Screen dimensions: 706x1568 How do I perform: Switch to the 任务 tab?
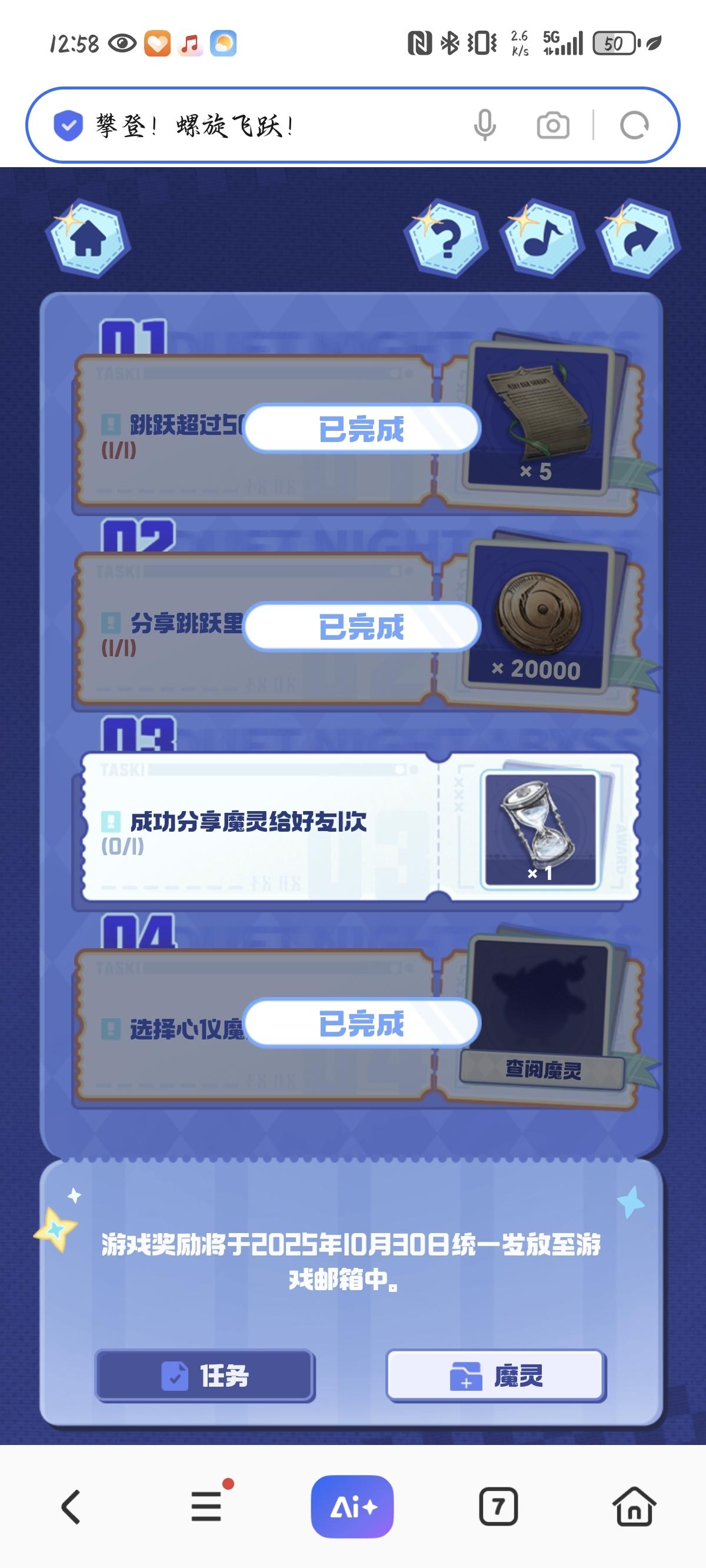pos(205,1376)
